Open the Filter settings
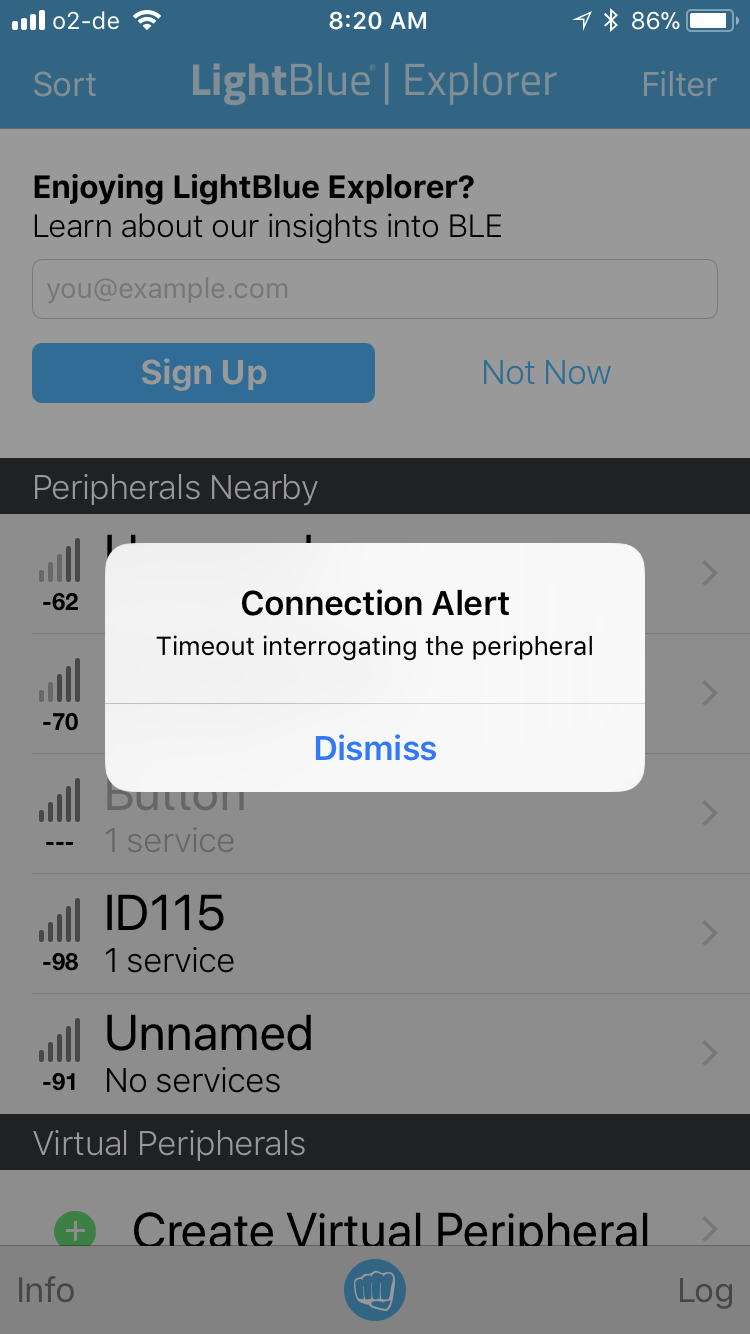 [679, 84]
